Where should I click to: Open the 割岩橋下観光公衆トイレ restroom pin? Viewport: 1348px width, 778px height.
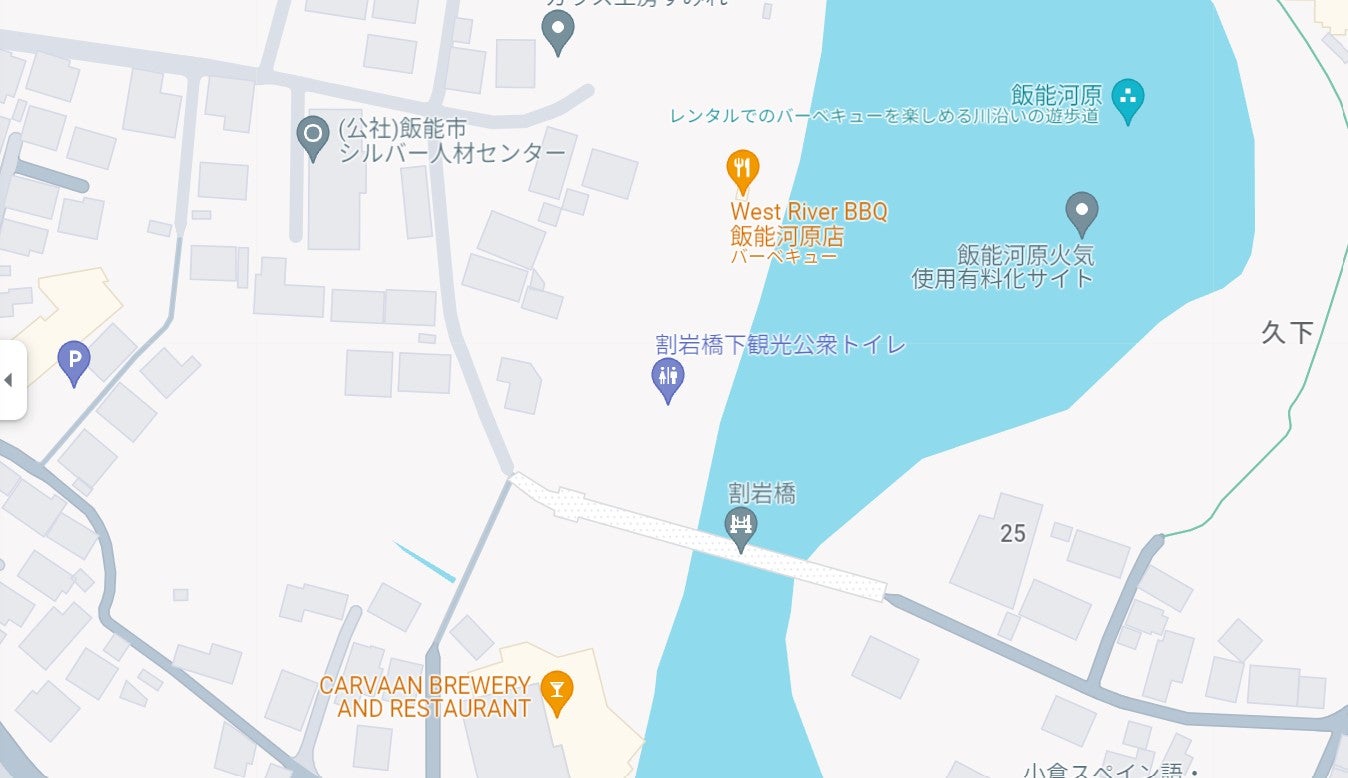(x=667, y=378)
